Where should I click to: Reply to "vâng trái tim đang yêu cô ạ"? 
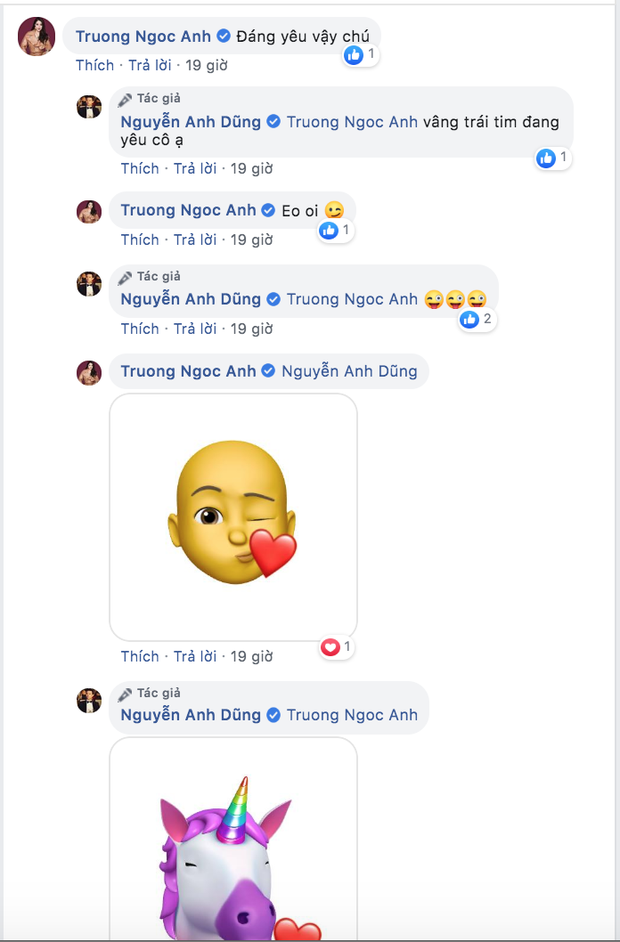pos(198,168)
